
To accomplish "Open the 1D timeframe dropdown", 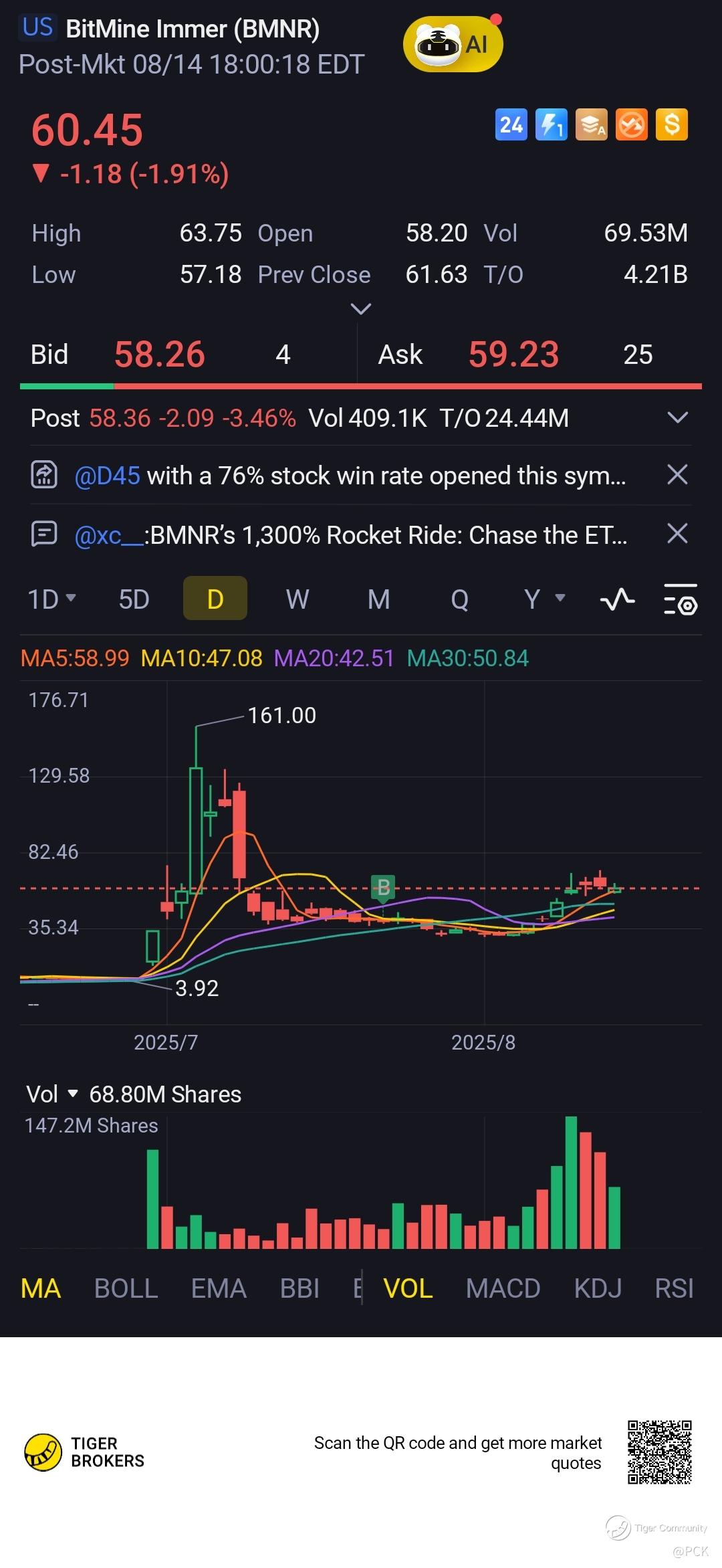I will pyautogui.click(x=51, y=599).
